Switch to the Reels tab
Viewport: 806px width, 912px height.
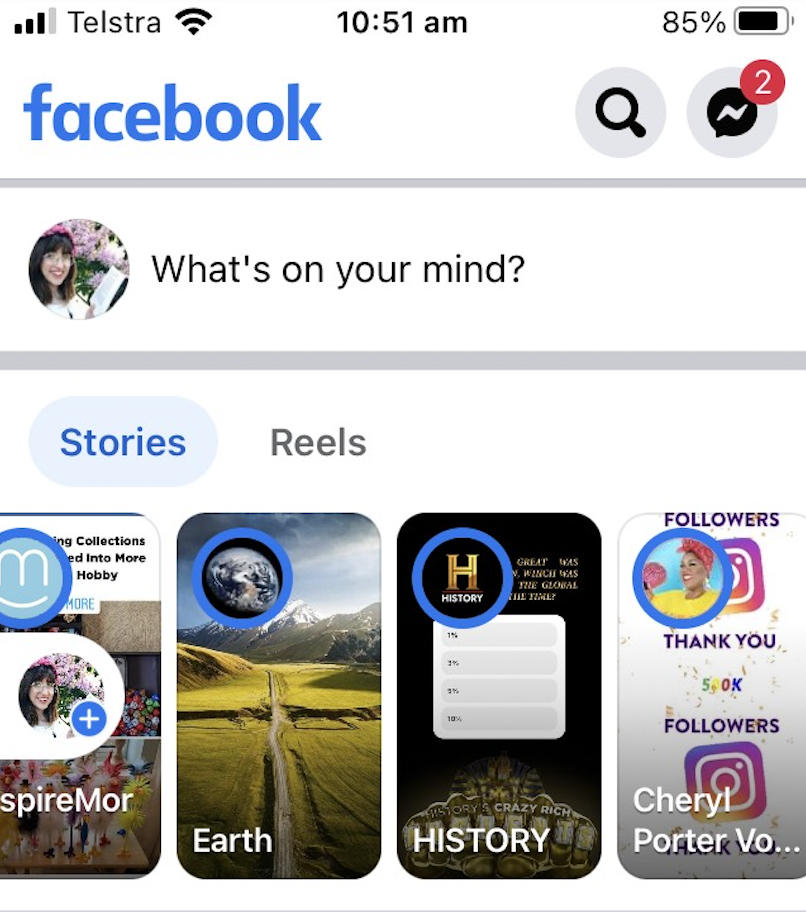(x=318, y=442)
